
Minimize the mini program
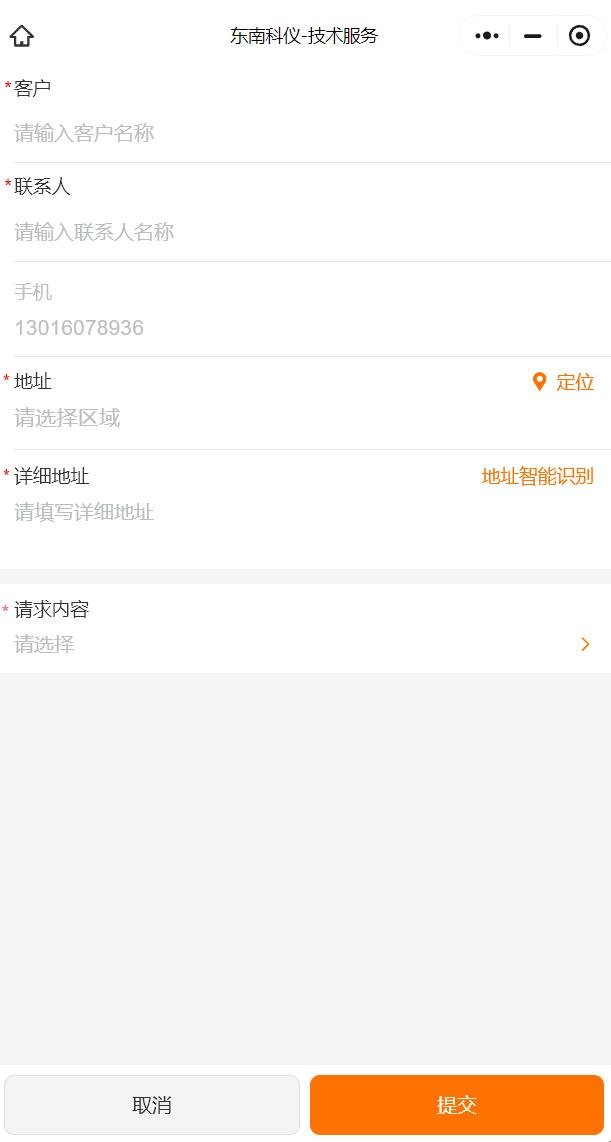click(533, 36)
